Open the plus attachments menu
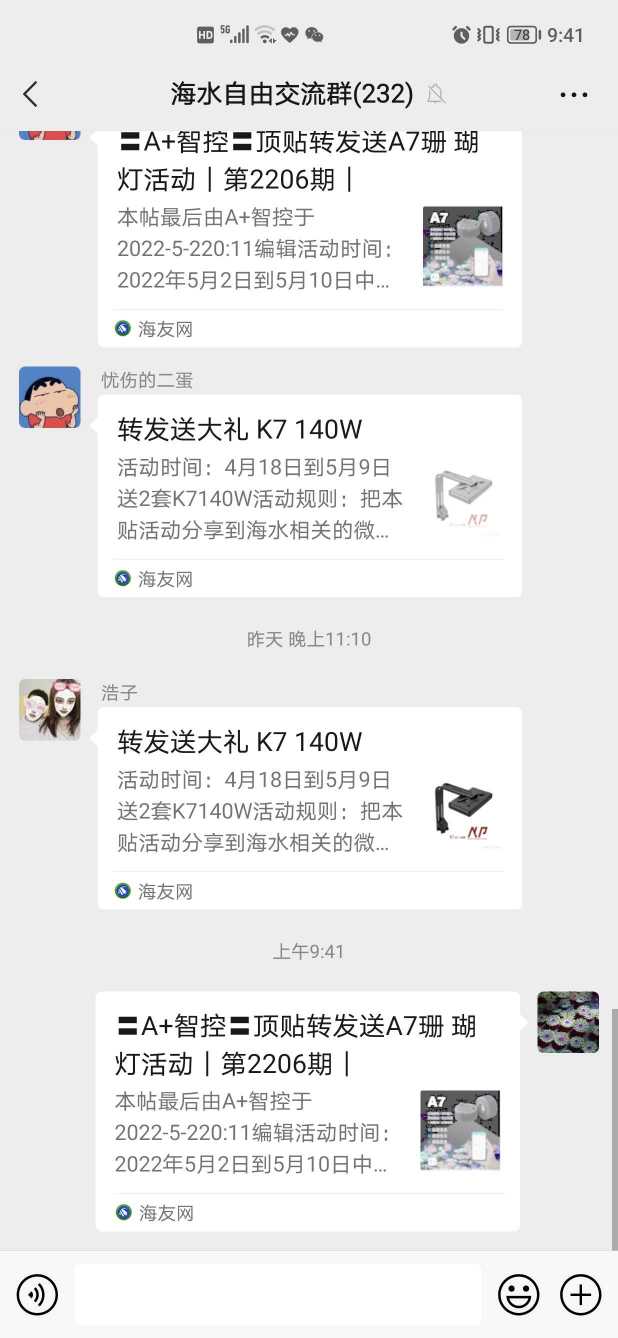The height and width of the screenshot is (1338, 618). (580, 1295)
